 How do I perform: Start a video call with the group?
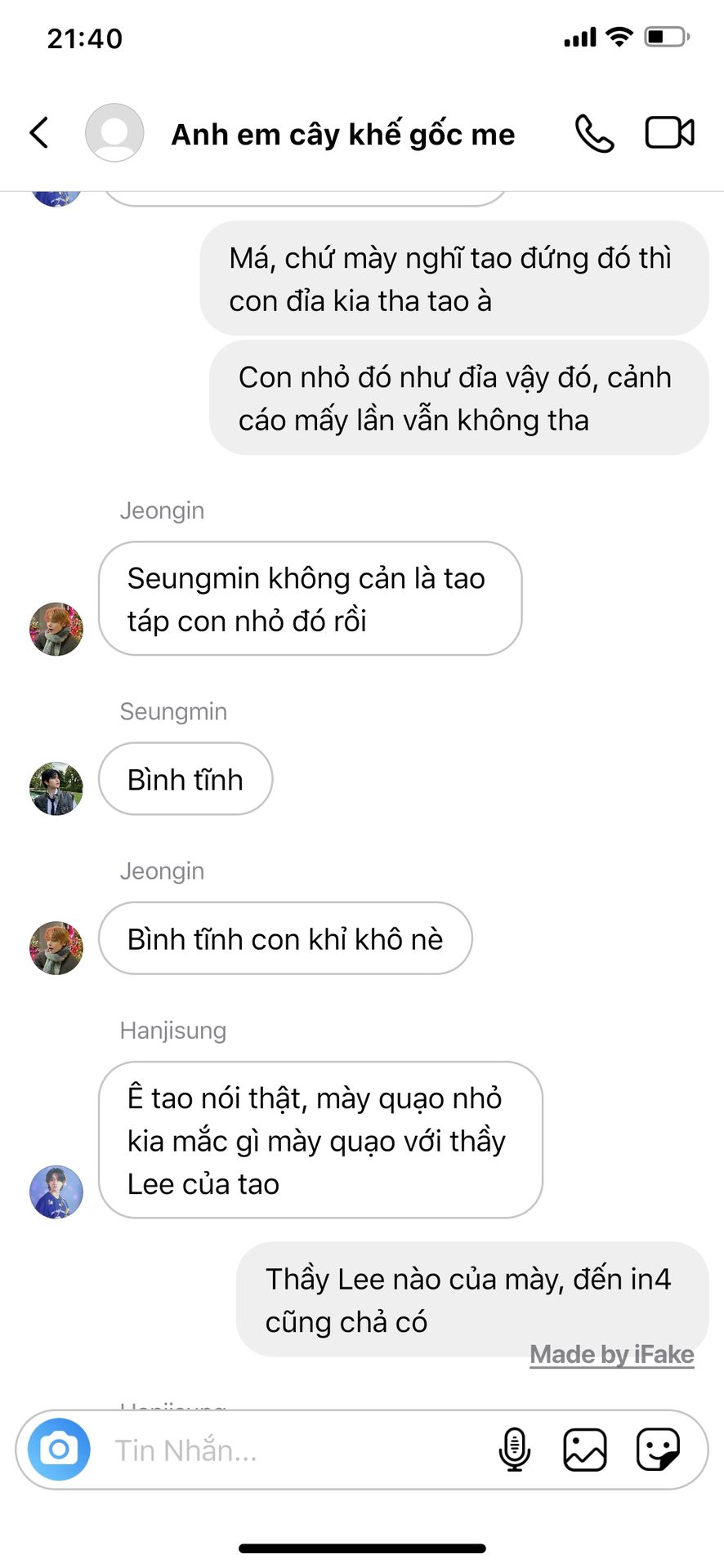pos(669,133)
